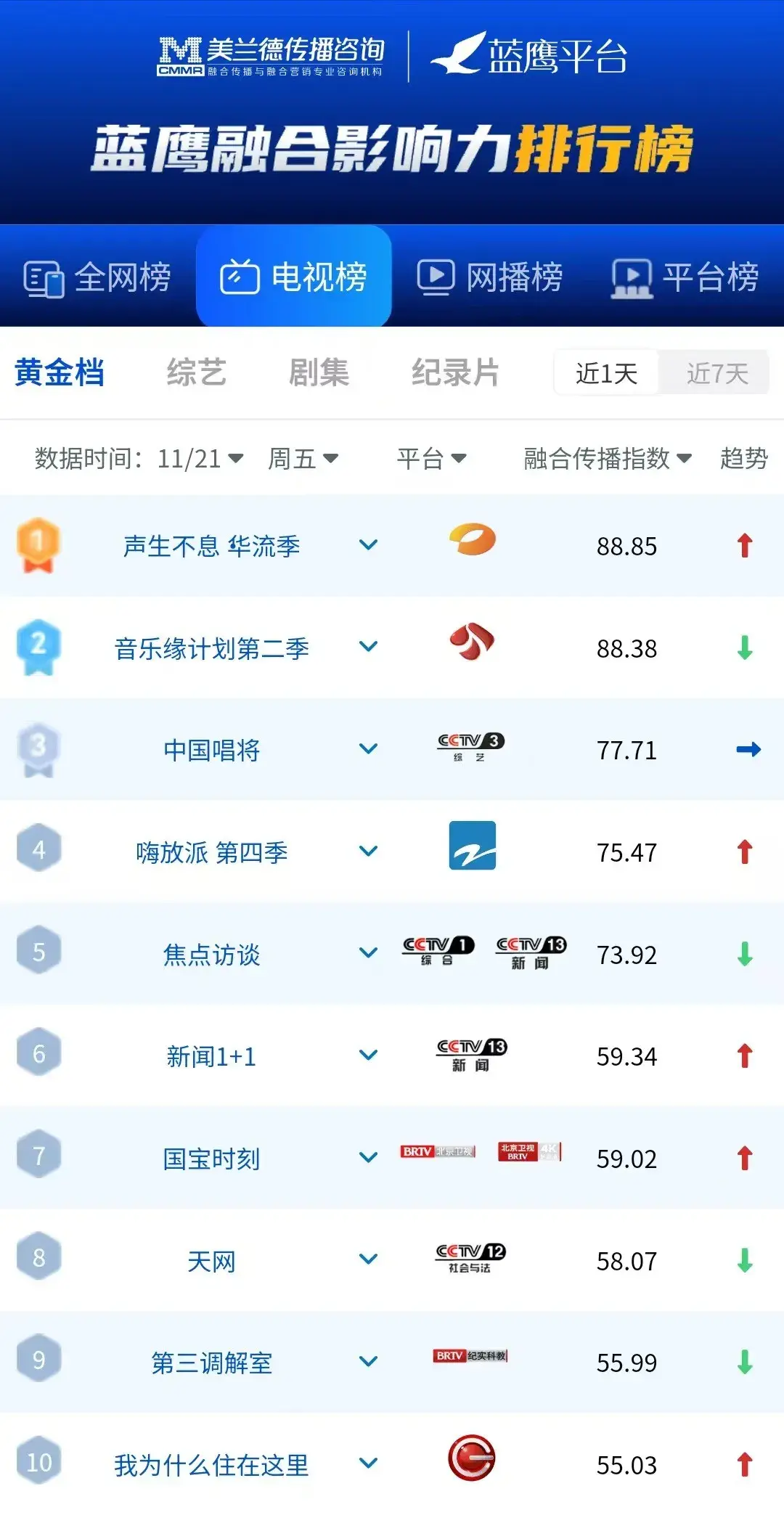The image size is (784, 1523).
Task: Switch to the 综艺 category
Action: click(196, 373)
